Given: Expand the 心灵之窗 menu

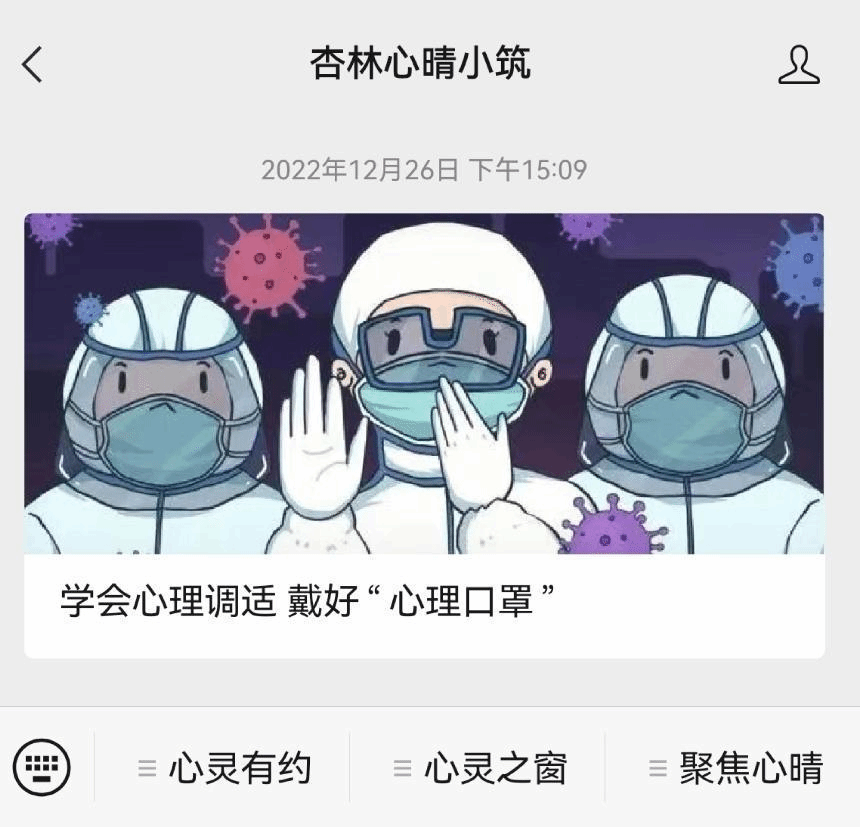Looking at the screenshot, I should 479,768.
